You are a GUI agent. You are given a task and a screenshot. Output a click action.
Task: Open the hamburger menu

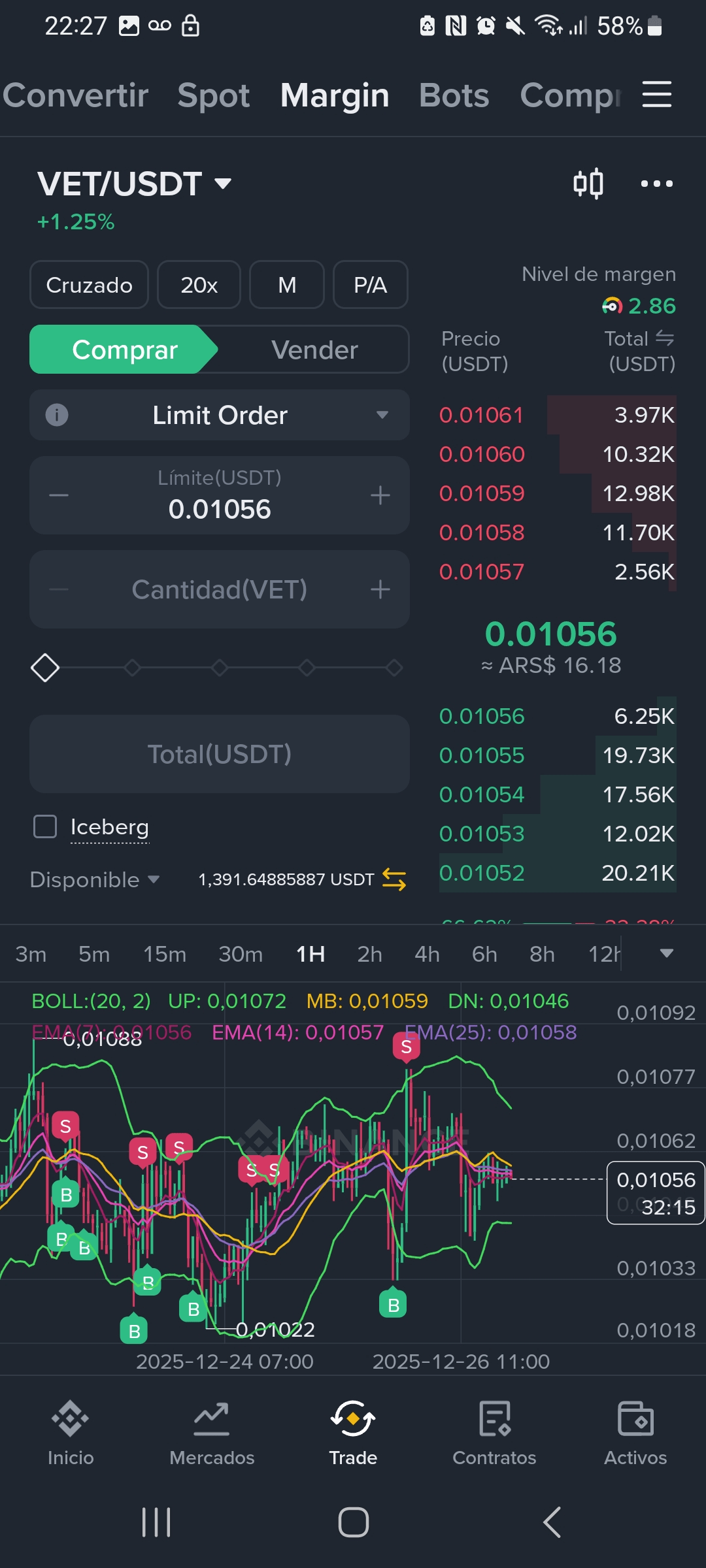[656, 95]
